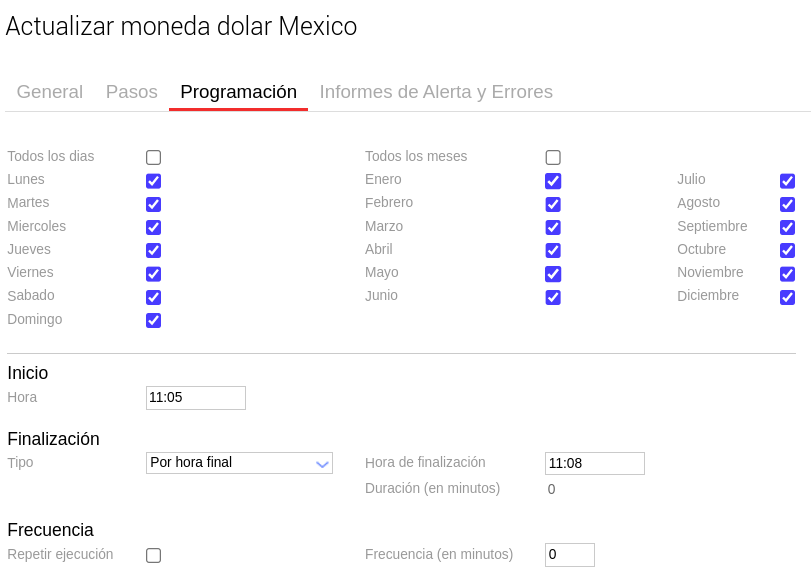Uncheck the Miercoles checkbox

click(x=153, y=227)
